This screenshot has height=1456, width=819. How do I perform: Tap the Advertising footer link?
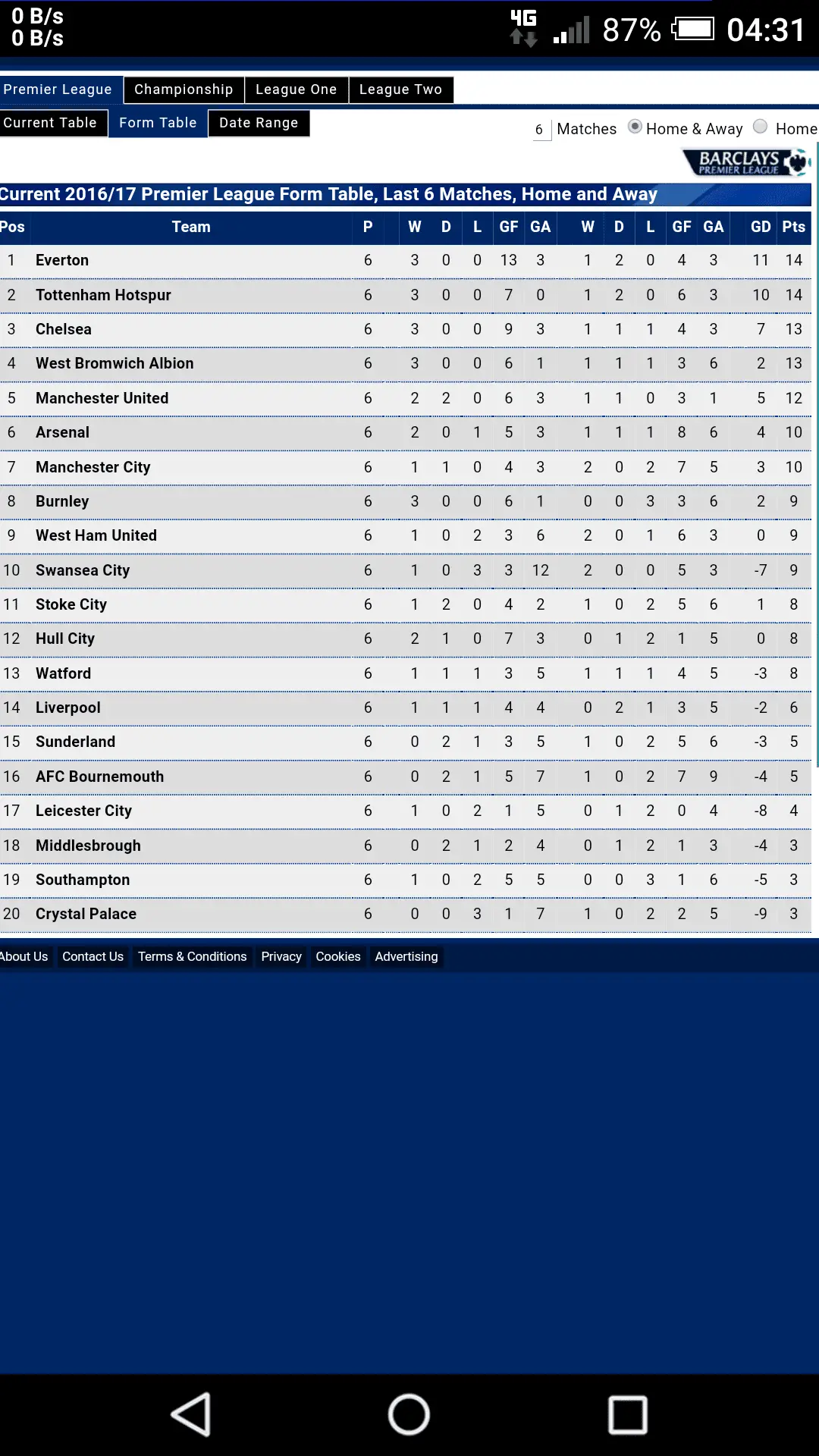pos(406,957)
